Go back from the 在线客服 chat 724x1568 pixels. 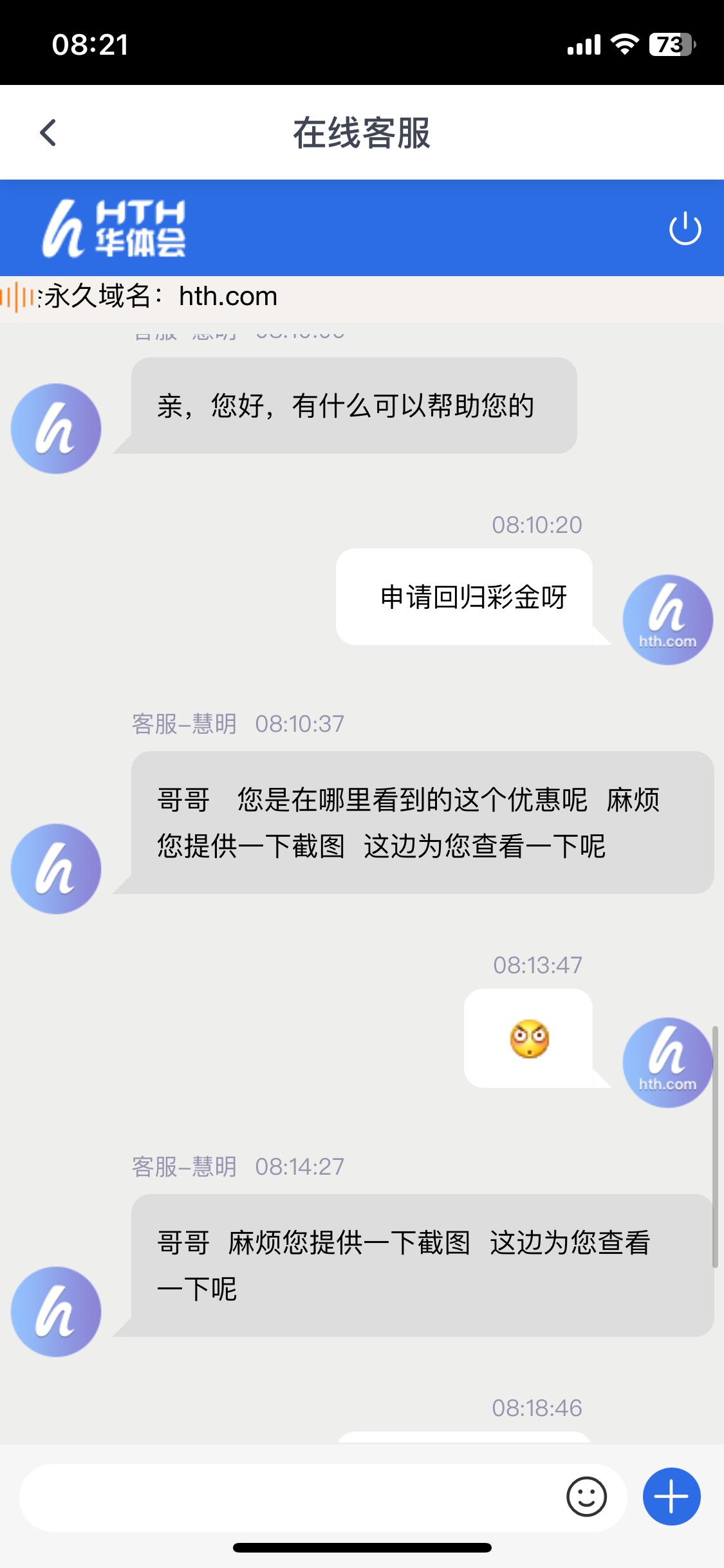(x=48, y=133)
